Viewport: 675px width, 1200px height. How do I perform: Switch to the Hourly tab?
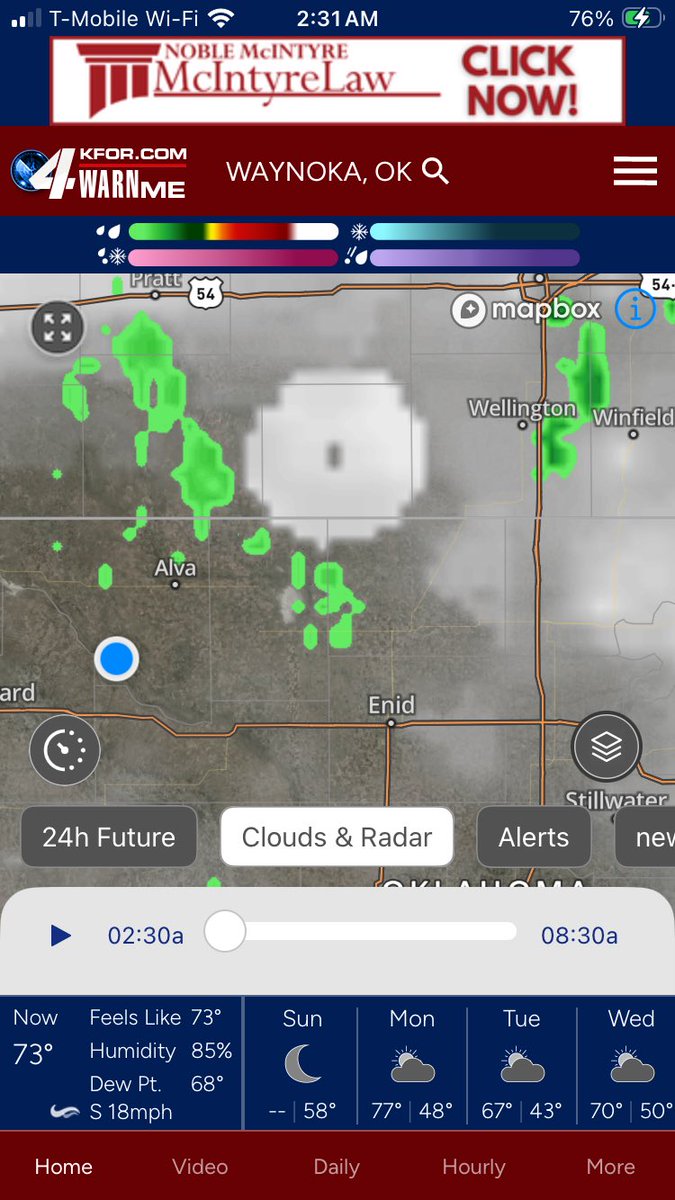[474, 1167]
